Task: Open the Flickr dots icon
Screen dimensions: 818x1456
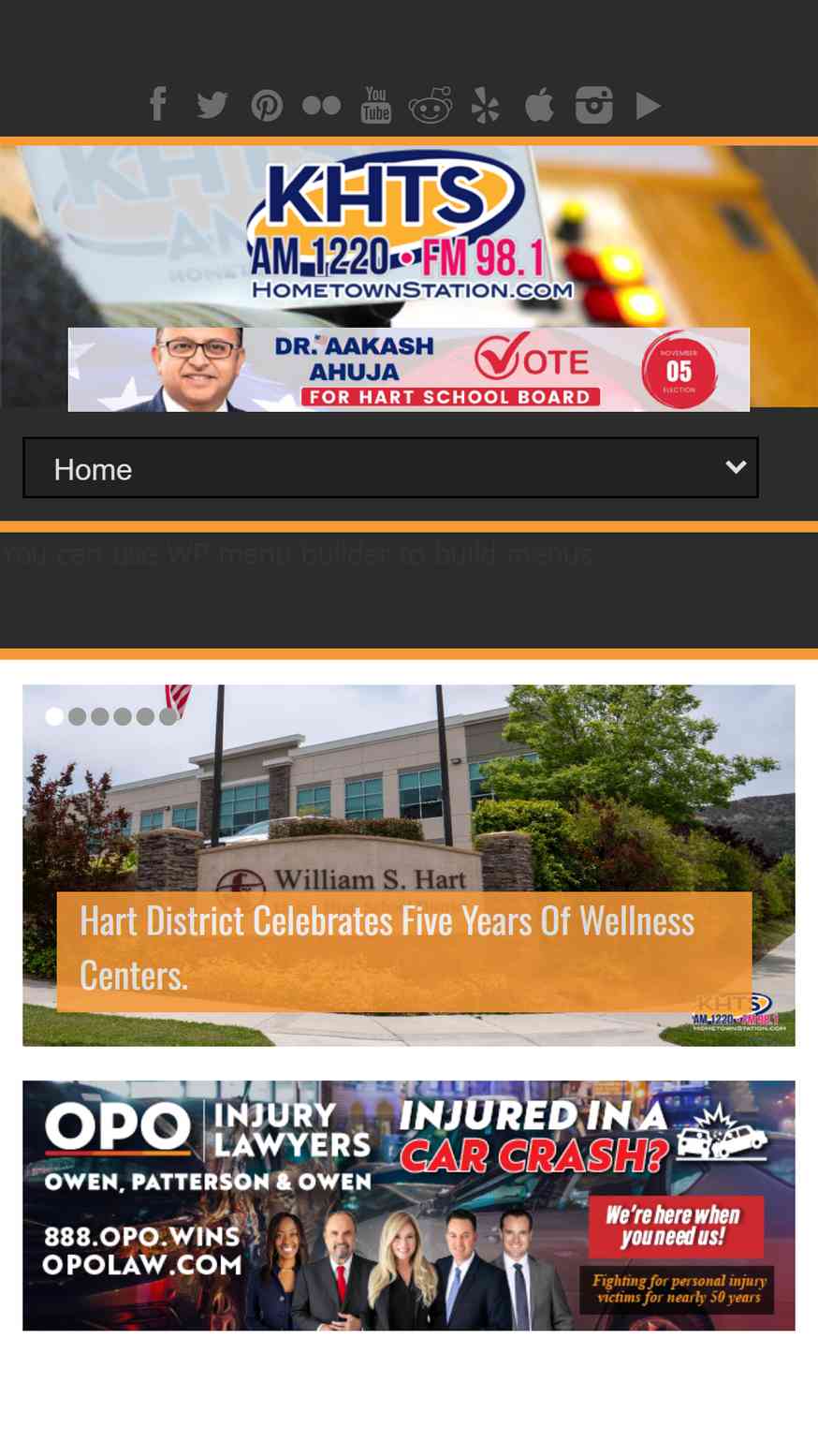Action: coord(321,105)
